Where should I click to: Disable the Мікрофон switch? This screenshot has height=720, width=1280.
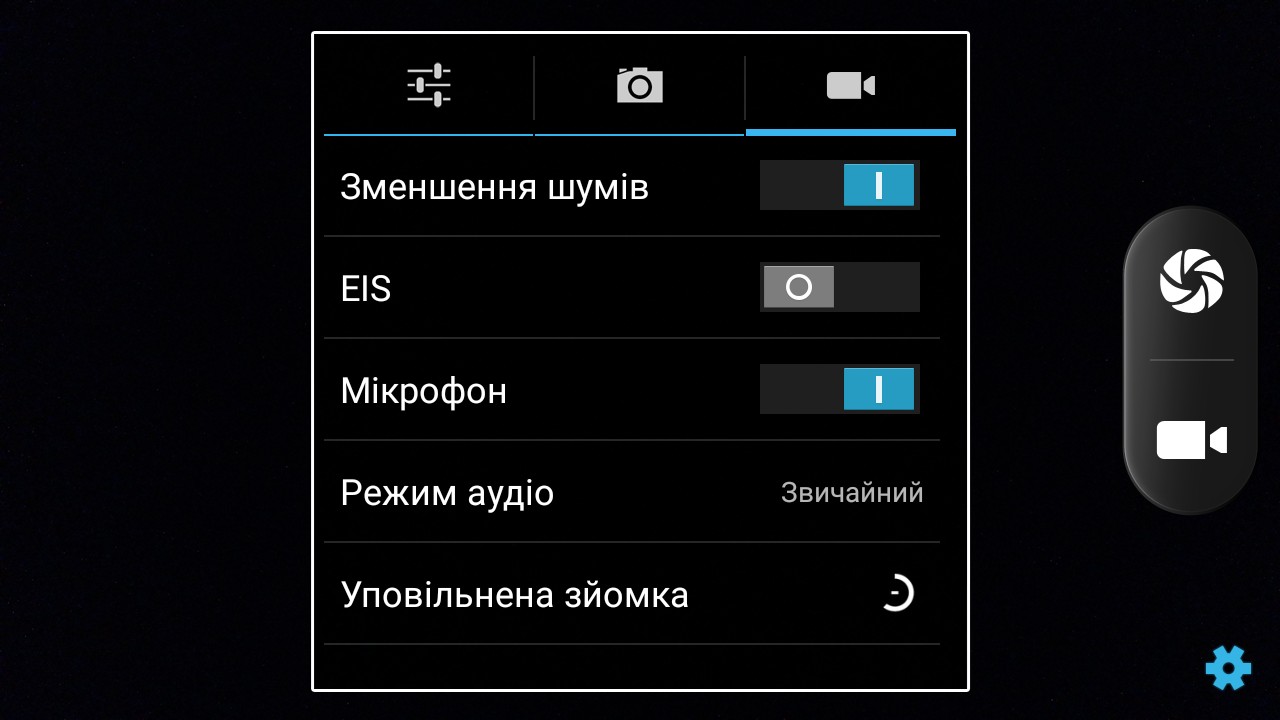click(x=839, y=390)
